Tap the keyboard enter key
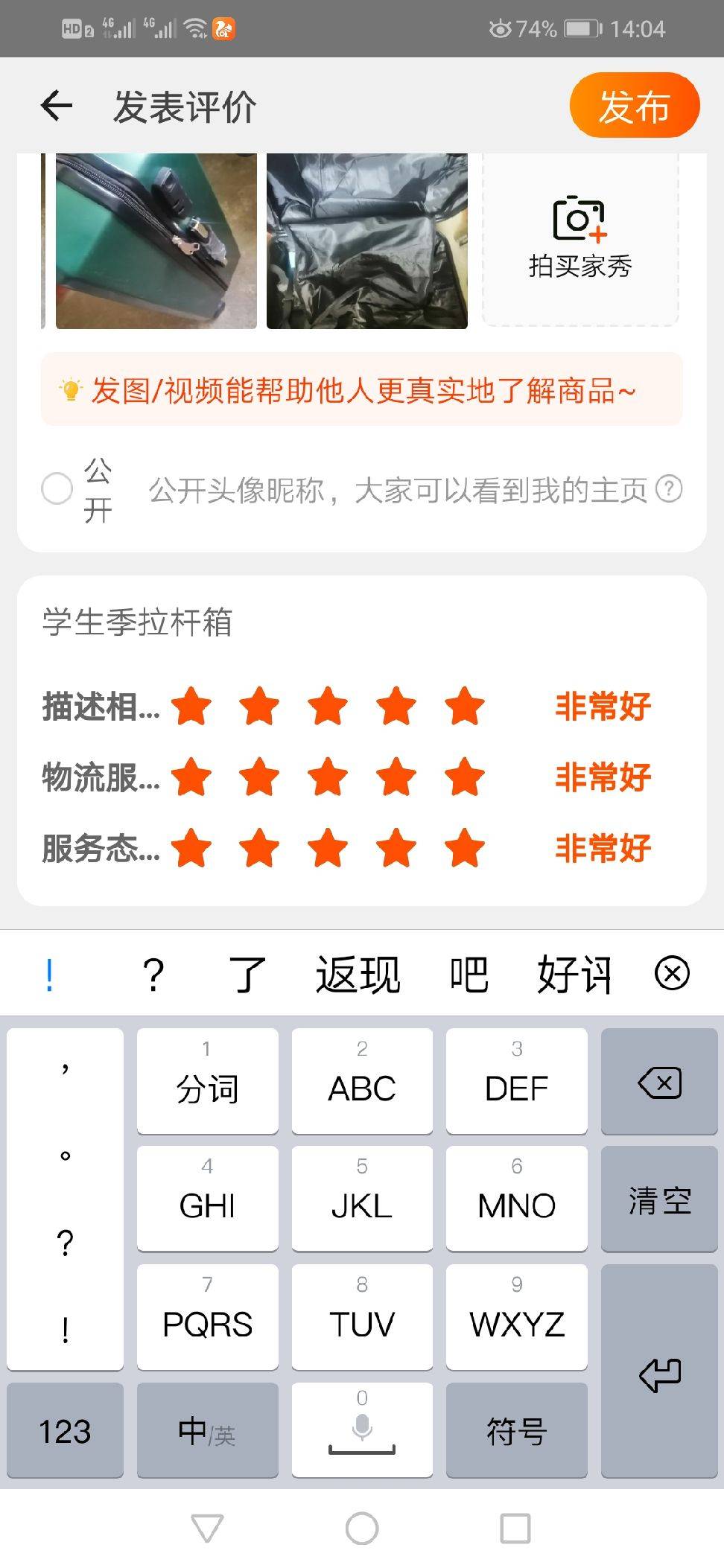Image resolution: width=724 pixels, height=1568 pixels. (659, 1371)
